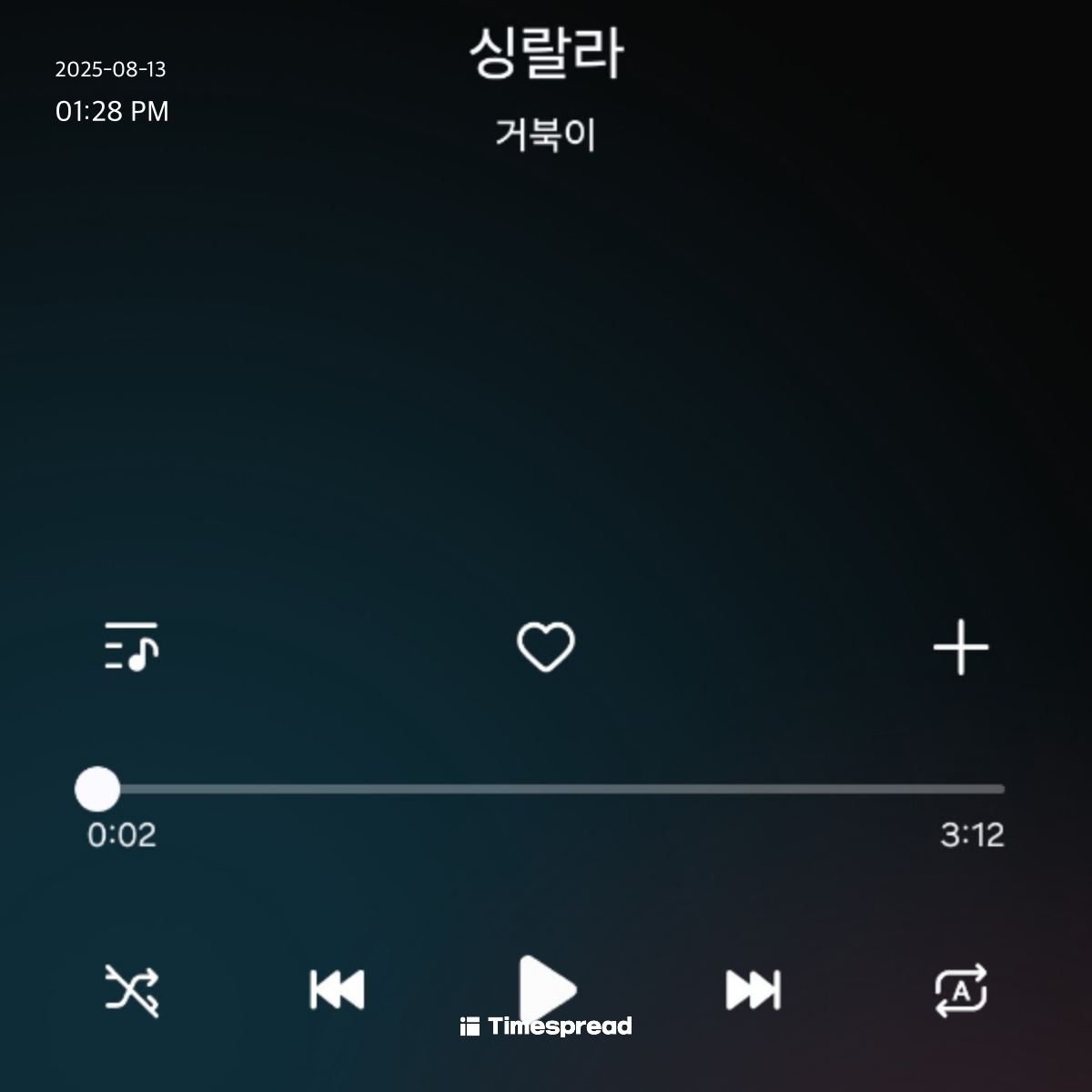This screenshot has width=1092, height=1092.
Task: Open the current playlist queue
Action: (x=132, y=647)
